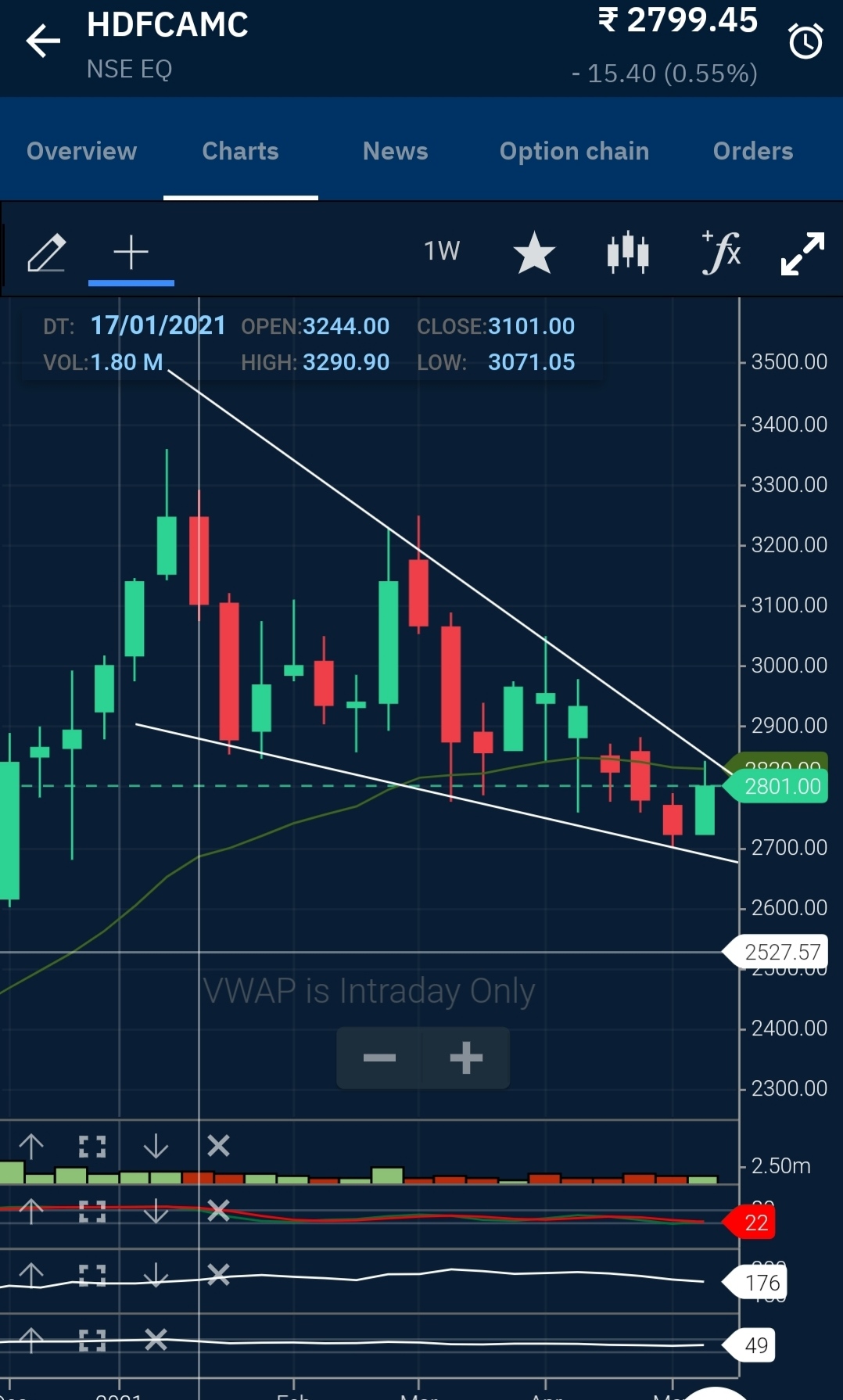Change chart type via candlestick icon

pos(628,253)
